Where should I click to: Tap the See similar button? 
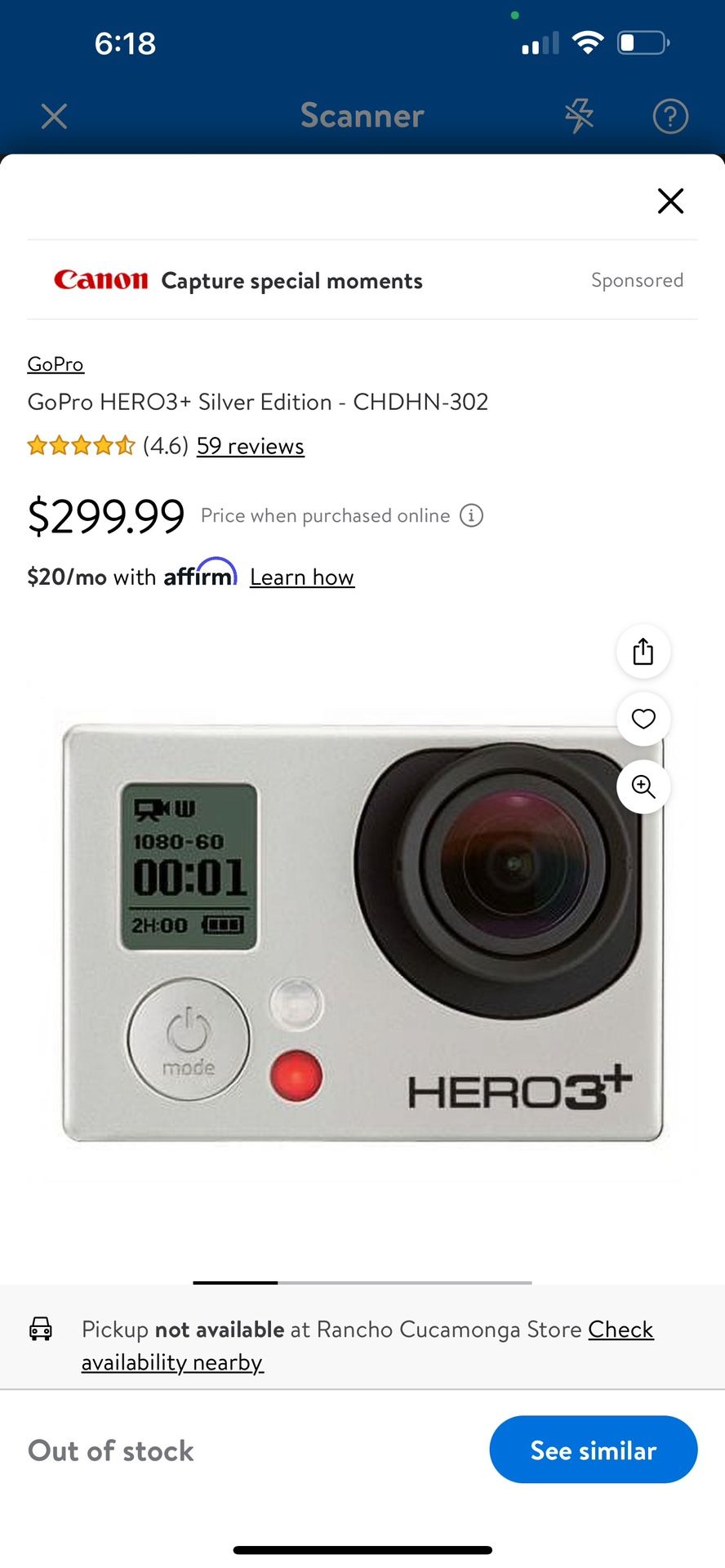click(593, 1450)
